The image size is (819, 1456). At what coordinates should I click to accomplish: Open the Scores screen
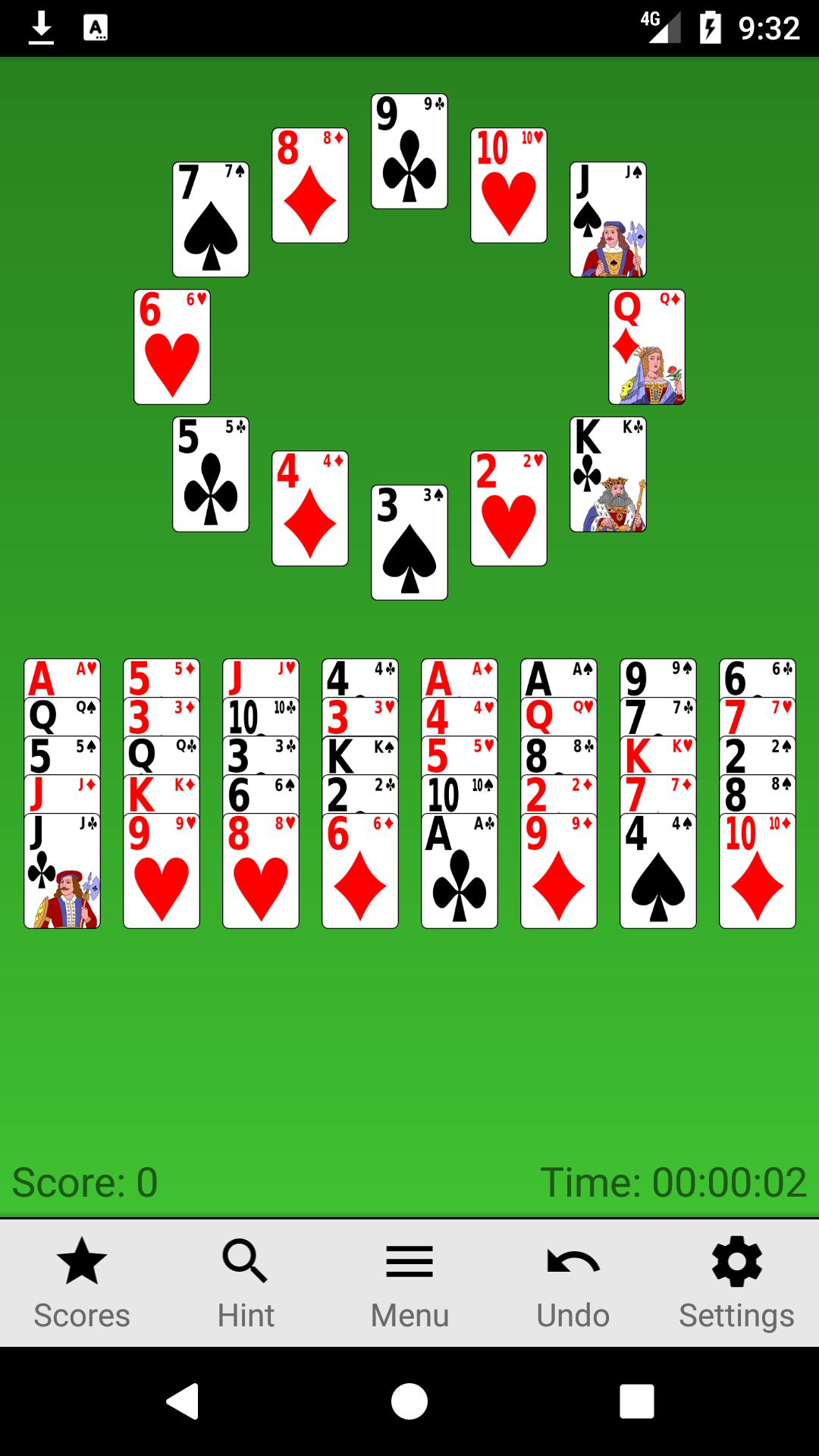(82, 1283)
